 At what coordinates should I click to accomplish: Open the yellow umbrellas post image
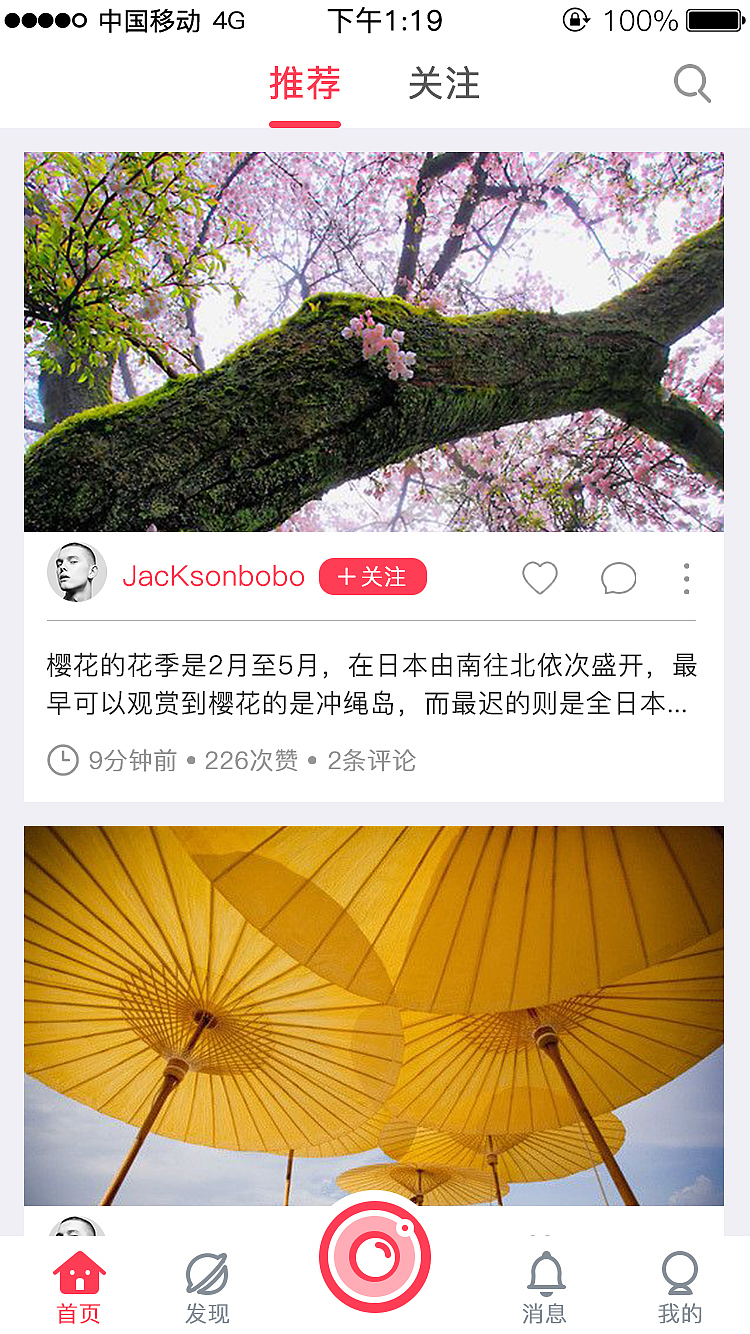373,1010
